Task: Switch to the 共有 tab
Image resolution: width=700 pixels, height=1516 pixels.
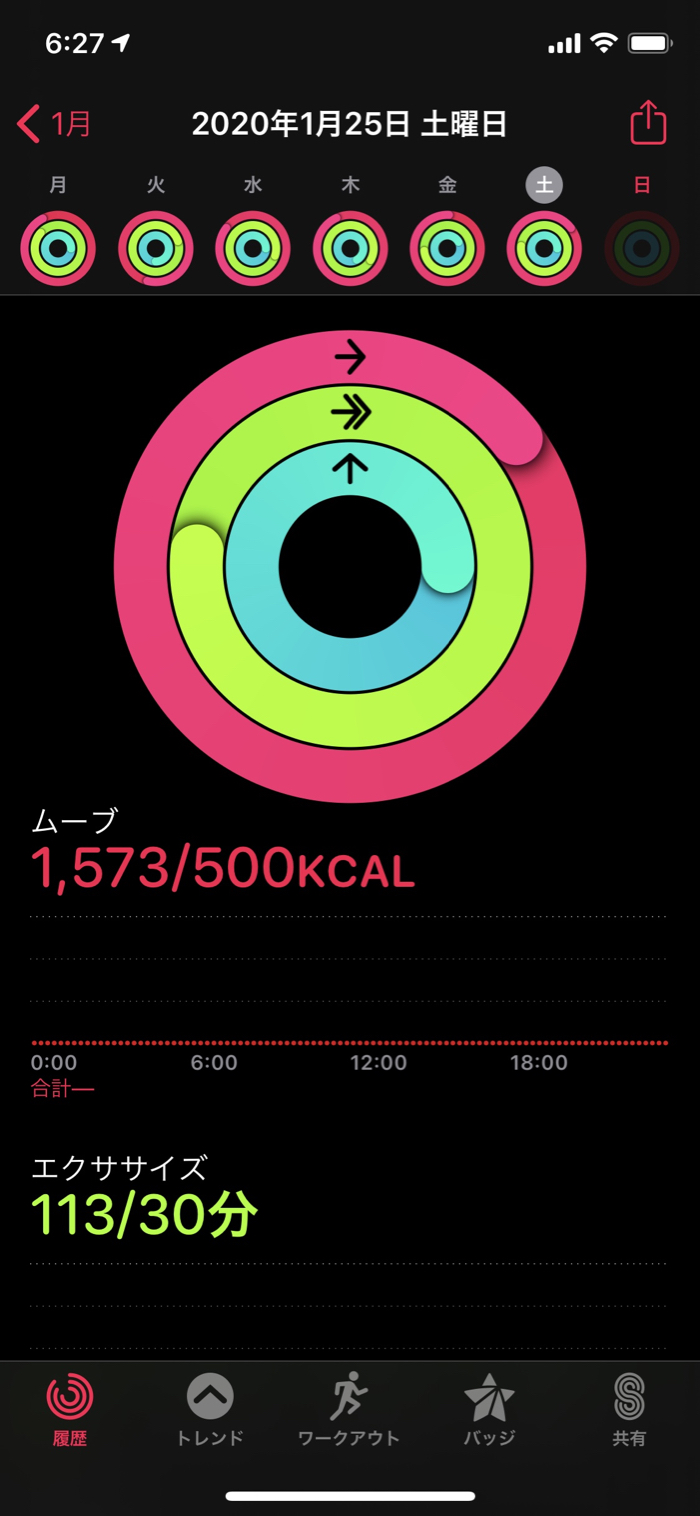Action: point(629,1410)
